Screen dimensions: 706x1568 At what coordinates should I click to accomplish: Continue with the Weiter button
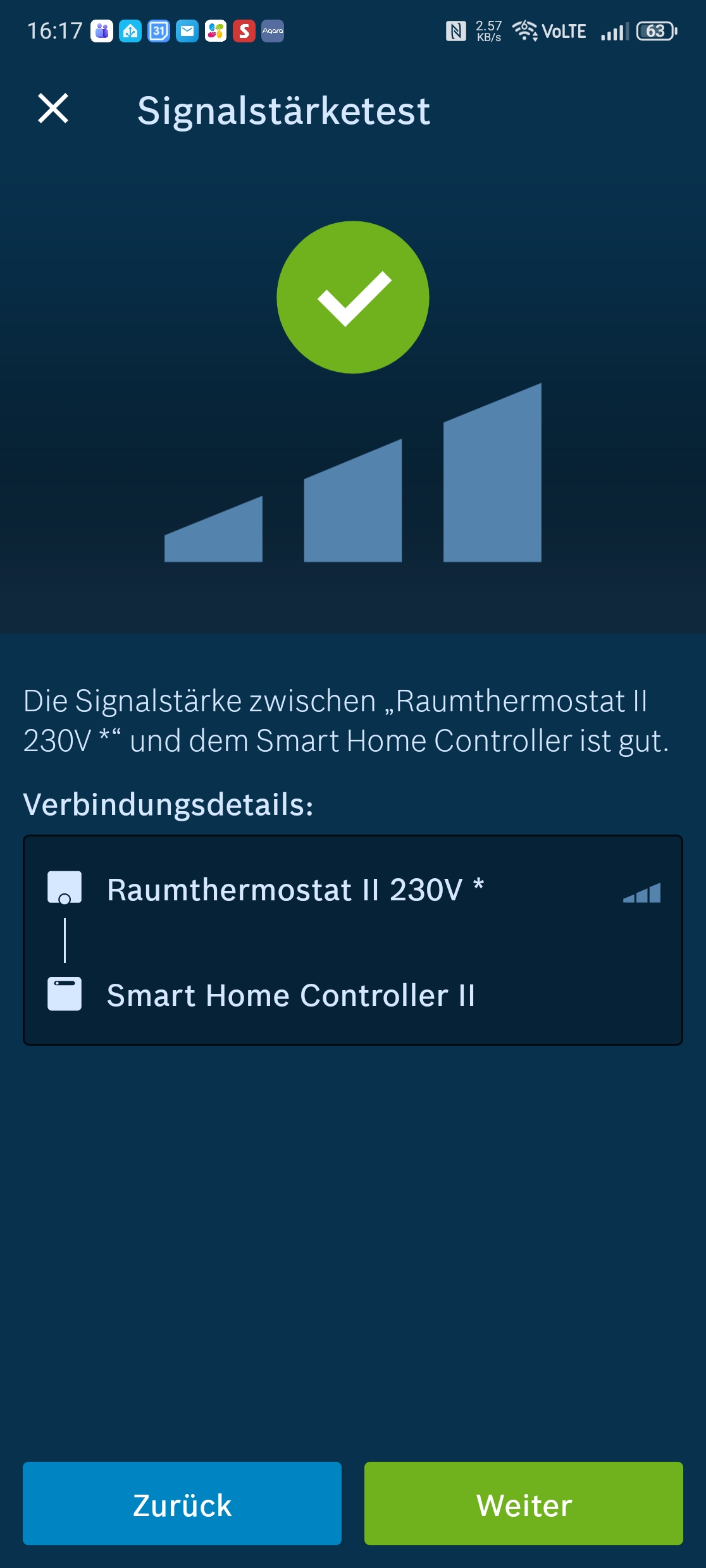[x=523, y=1504]
